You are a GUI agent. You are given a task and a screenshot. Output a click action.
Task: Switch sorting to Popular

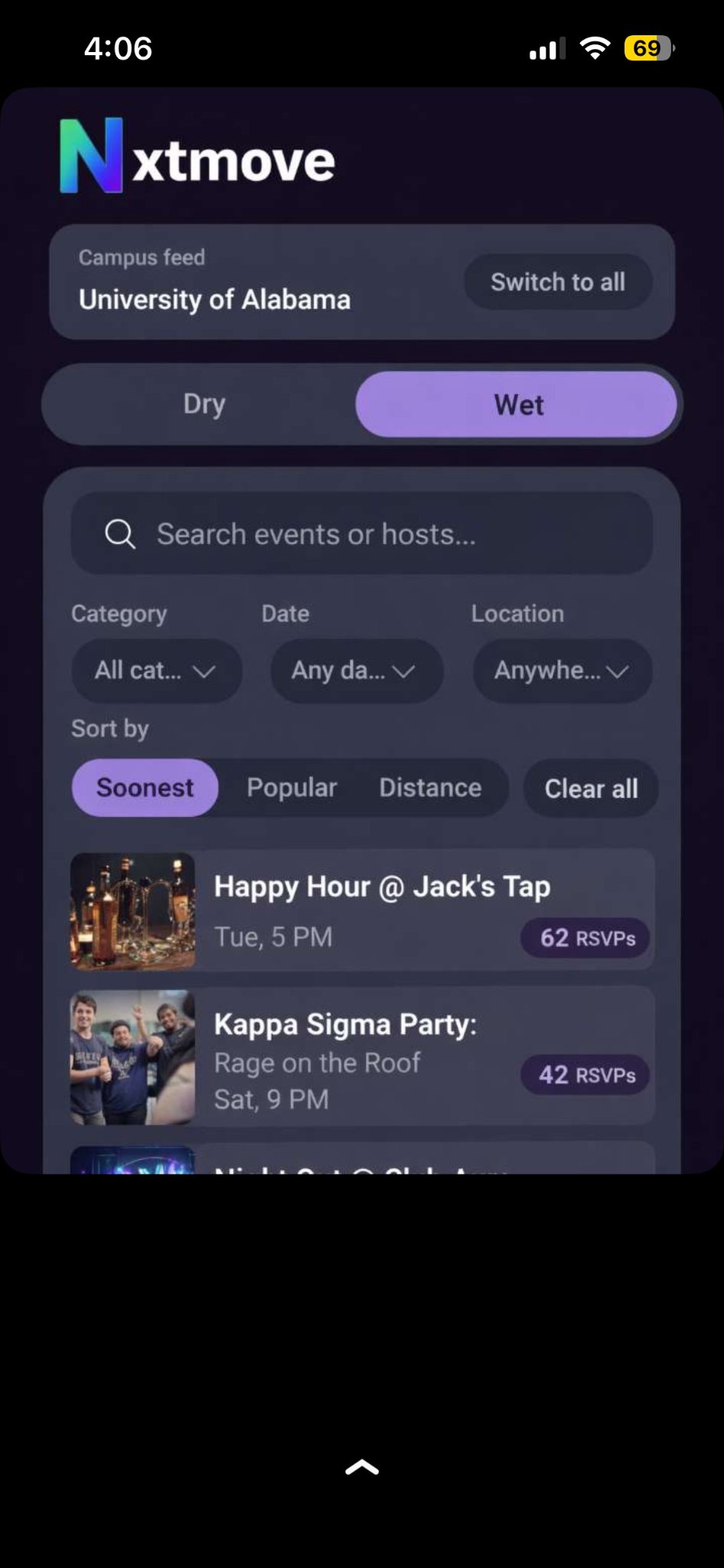click(292, 788)
